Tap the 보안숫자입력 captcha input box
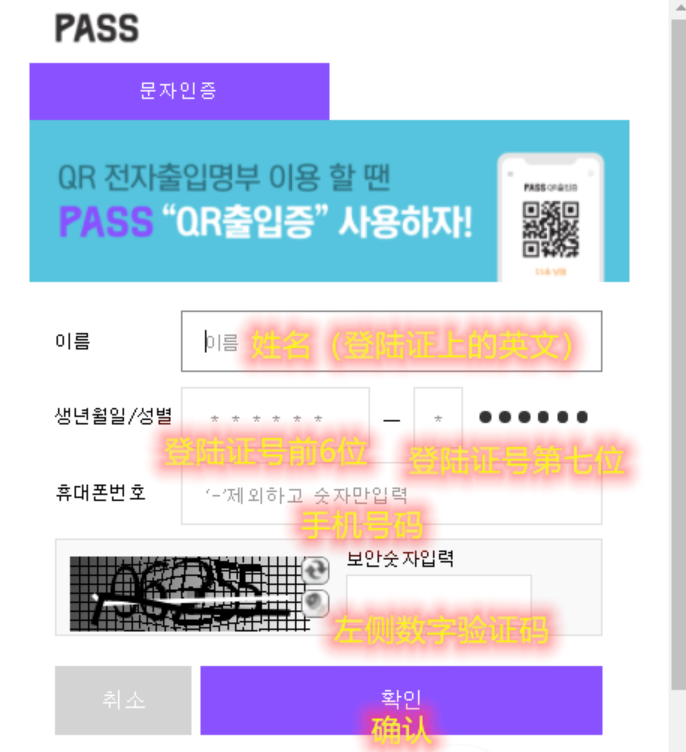686x752 pixels. pos(439,598)
